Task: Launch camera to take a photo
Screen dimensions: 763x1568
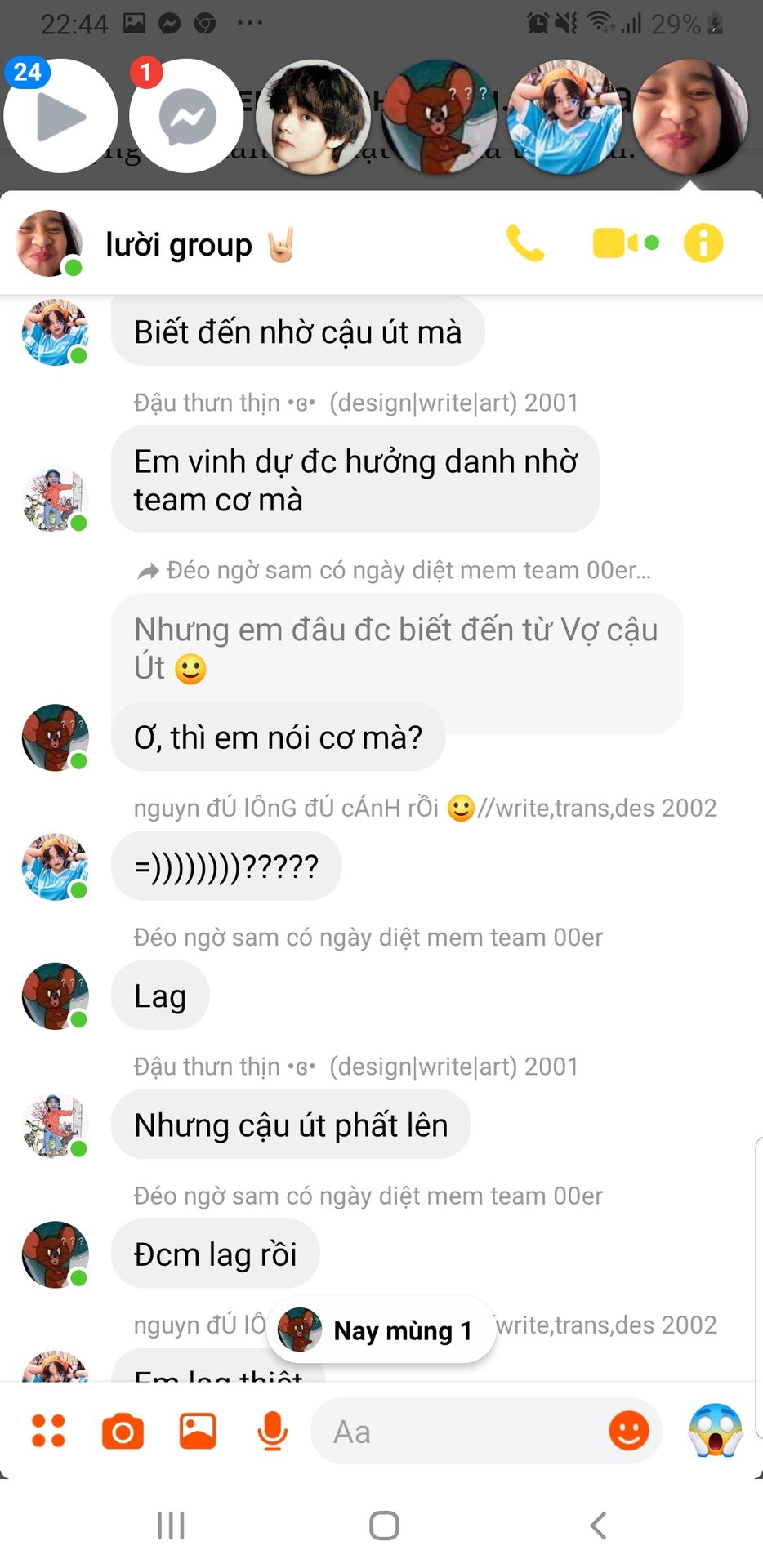Action: pos(123,1431)
